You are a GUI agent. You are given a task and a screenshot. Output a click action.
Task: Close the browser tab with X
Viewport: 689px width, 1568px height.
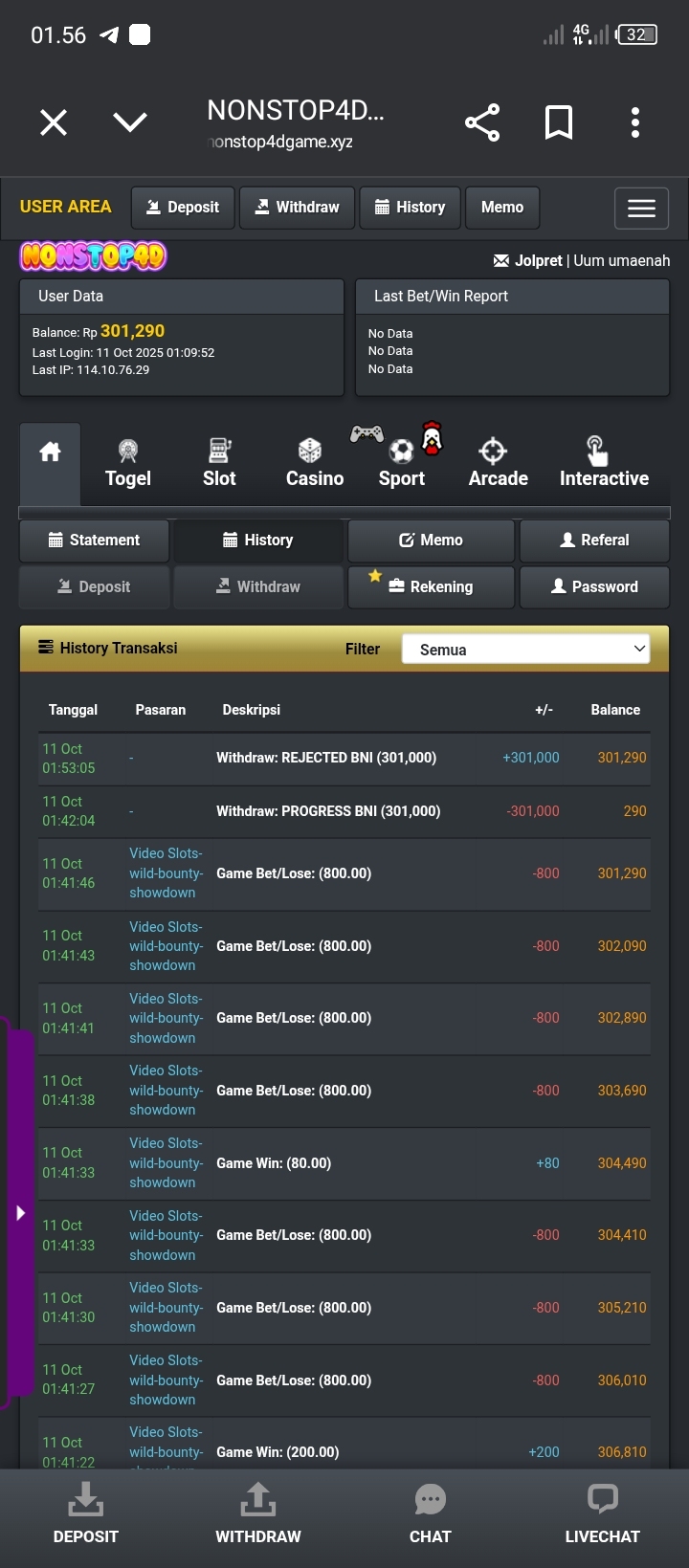click(54, 122)
